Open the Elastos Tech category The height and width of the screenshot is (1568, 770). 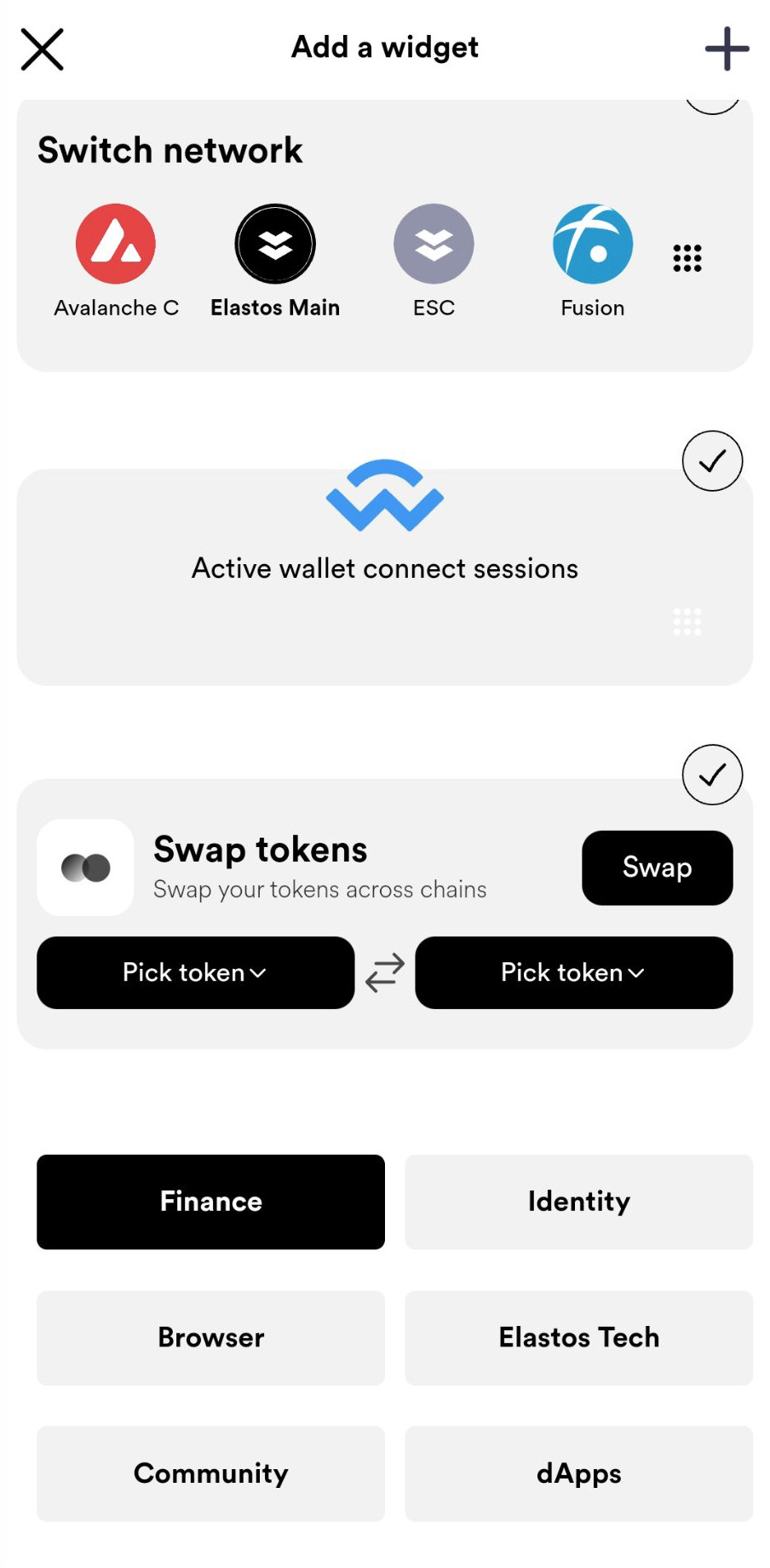(x=578, y=1337)
